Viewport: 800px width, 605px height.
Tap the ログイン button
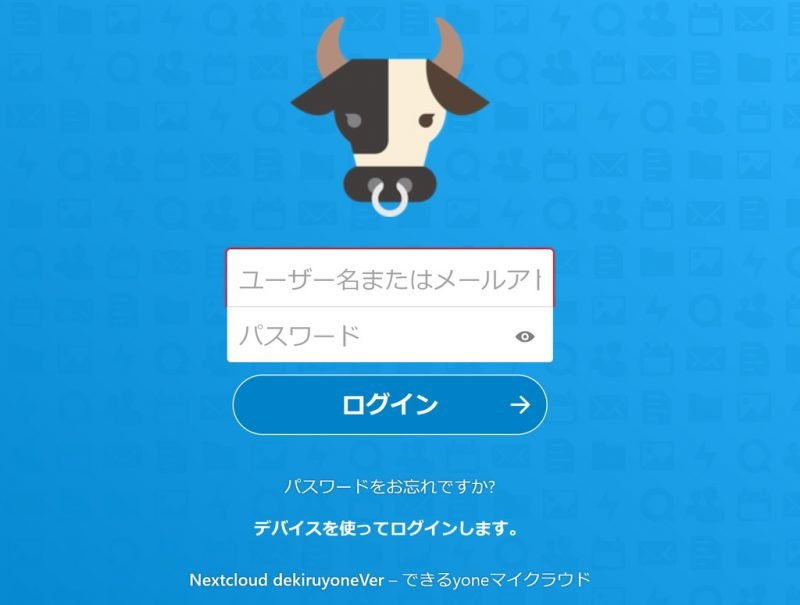coord(390,405)
